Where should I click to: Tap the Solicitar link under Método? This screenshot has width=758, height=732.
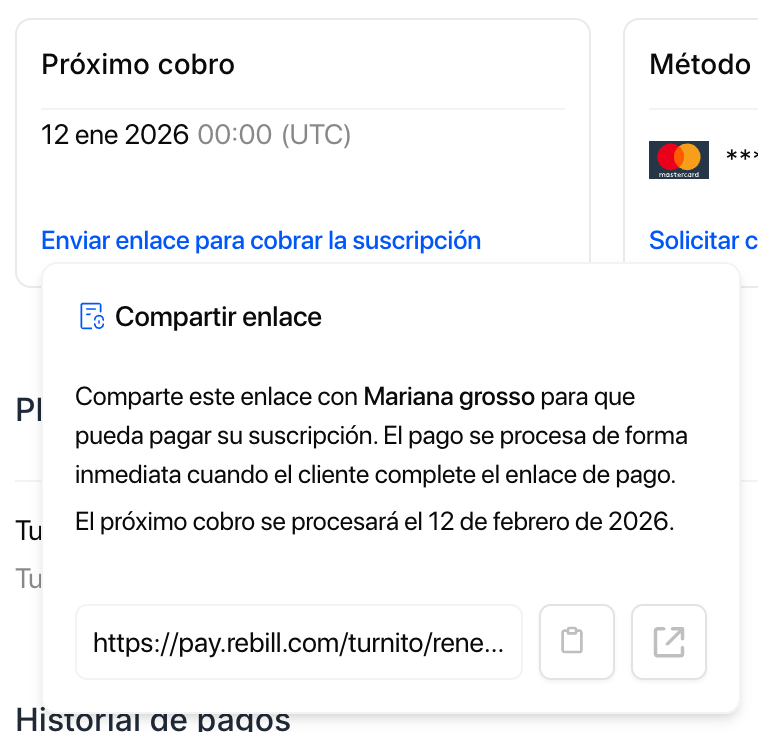(x=703, y=240)
